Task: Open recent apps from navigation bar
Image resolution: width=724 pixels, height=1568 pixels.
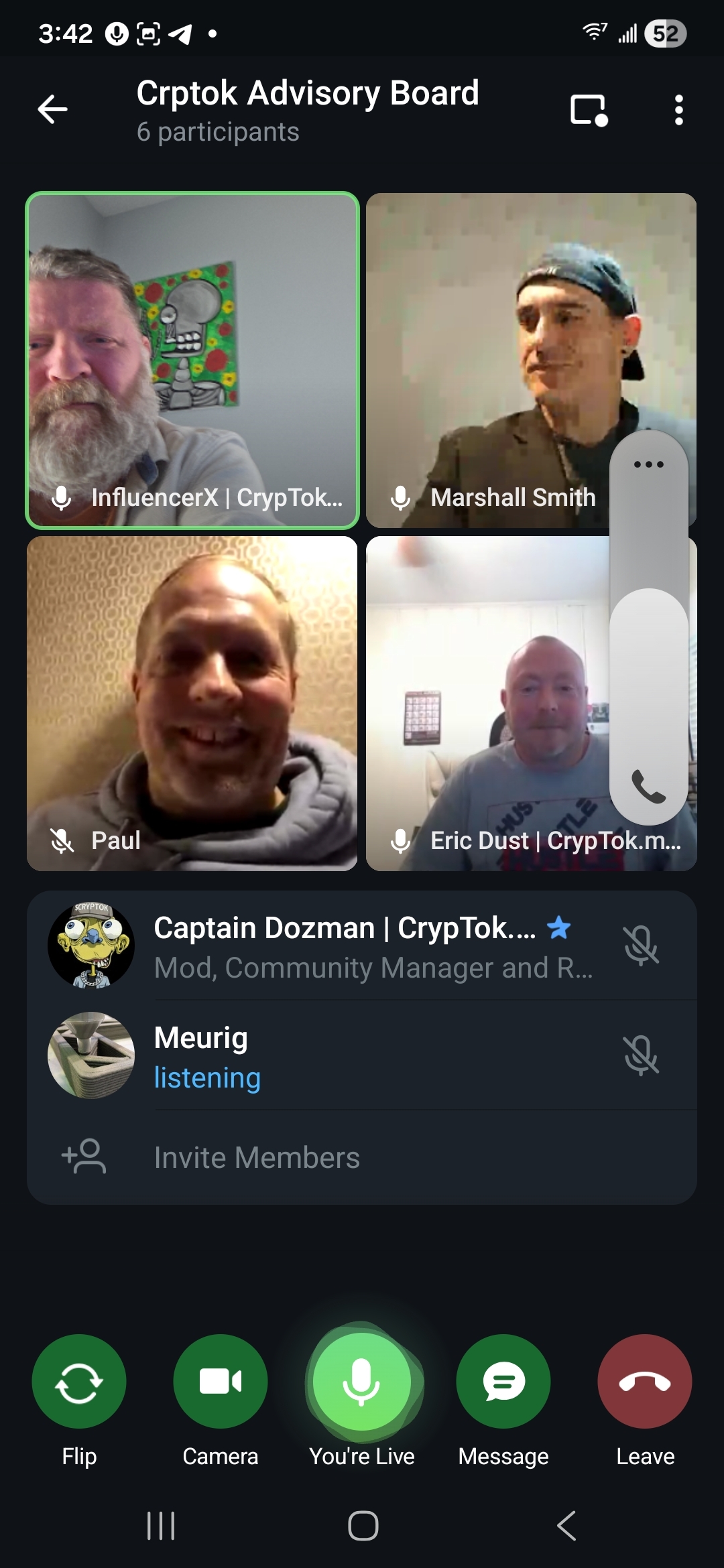Action: 161,1526
